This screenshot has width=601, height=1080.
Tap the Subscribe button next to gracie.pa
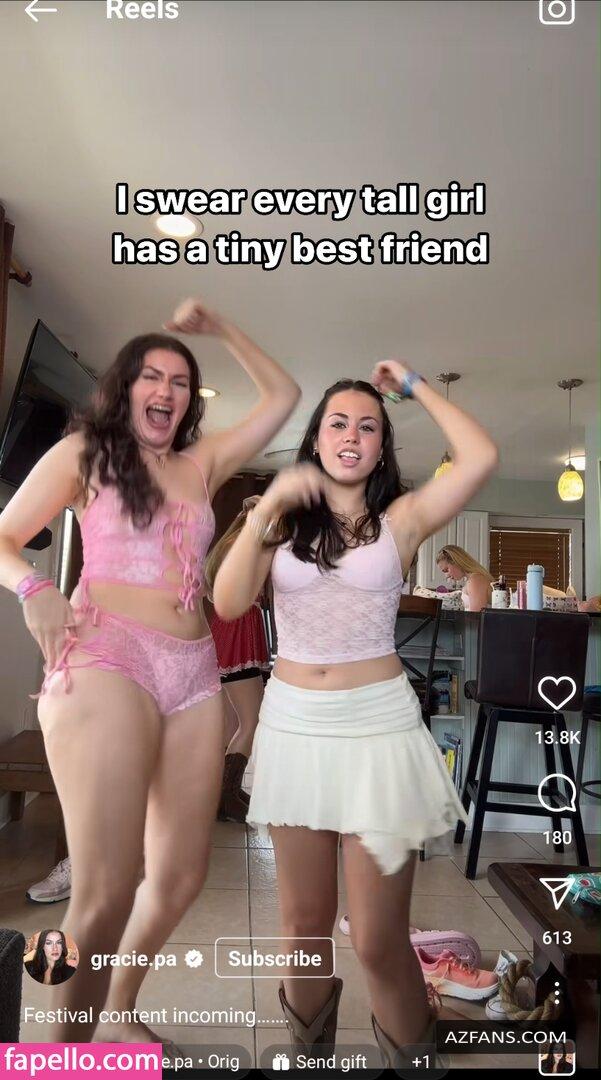click(274, 958)
